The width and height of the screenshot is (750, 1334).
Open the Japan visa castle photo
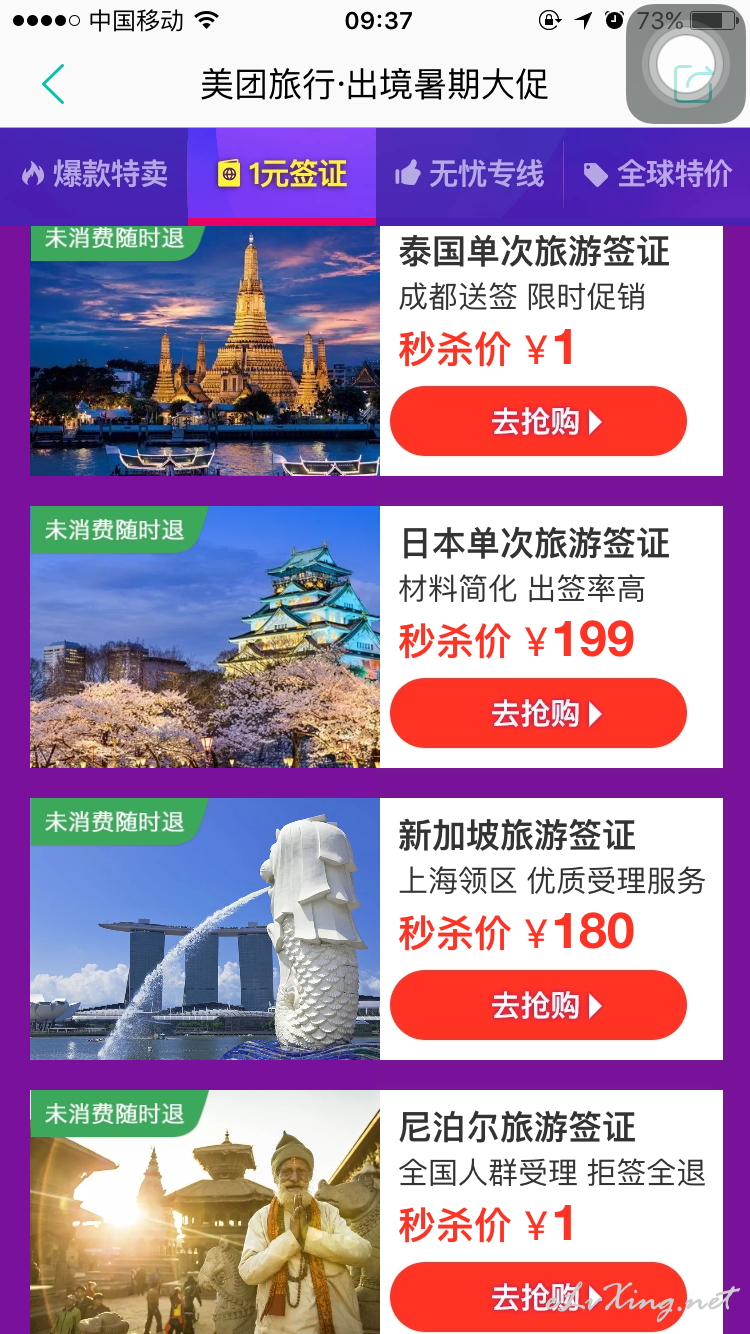(205, 637)
